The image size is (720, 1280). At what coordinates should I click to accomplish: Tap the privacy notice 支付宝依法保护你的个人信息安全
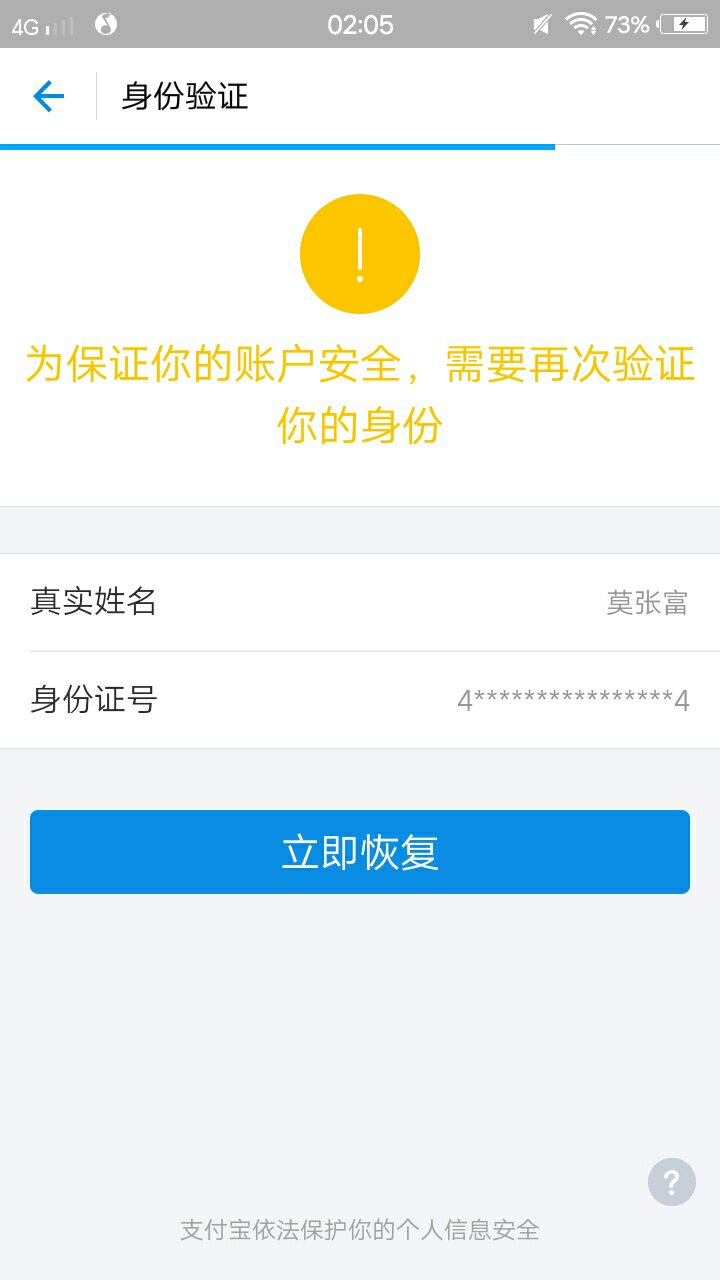360,1231
